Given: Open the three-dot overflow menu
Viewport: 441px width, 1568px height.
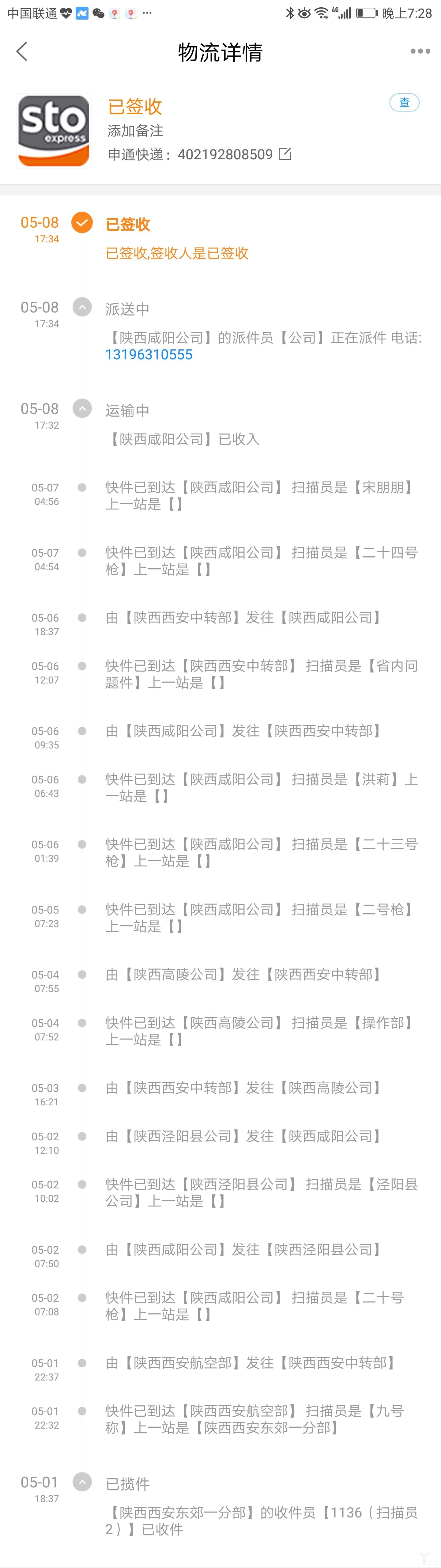Looking at the screenshot, I should tap(420, 52).
